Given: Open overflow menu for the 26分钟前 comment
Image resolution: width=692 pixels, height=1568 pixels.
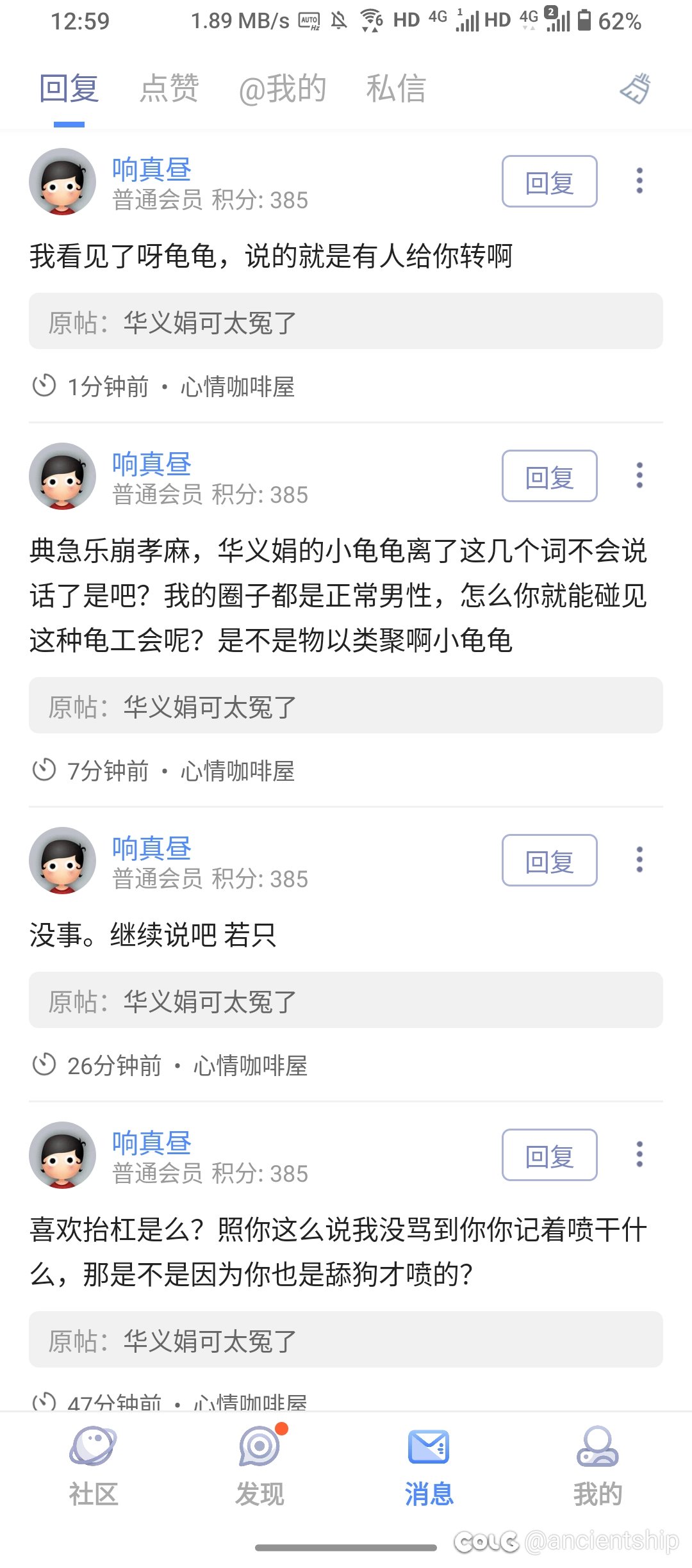Looking at the screenshot, I should (x=639, y=860).
